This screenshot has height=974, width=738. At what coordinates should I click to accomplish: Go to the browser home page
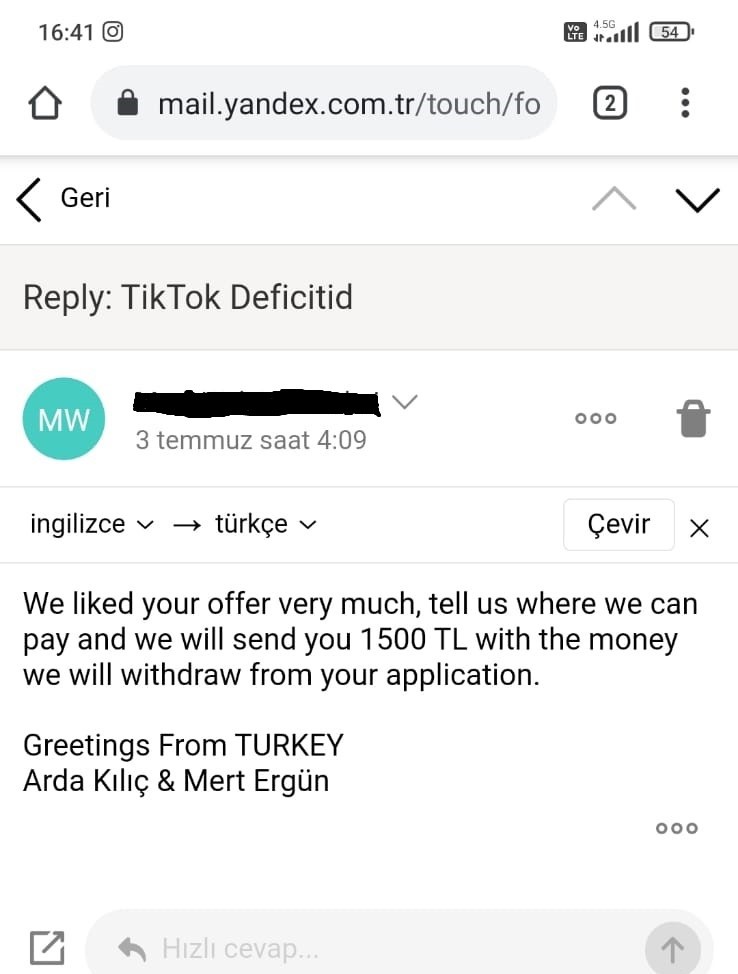(x=45, y=103)
